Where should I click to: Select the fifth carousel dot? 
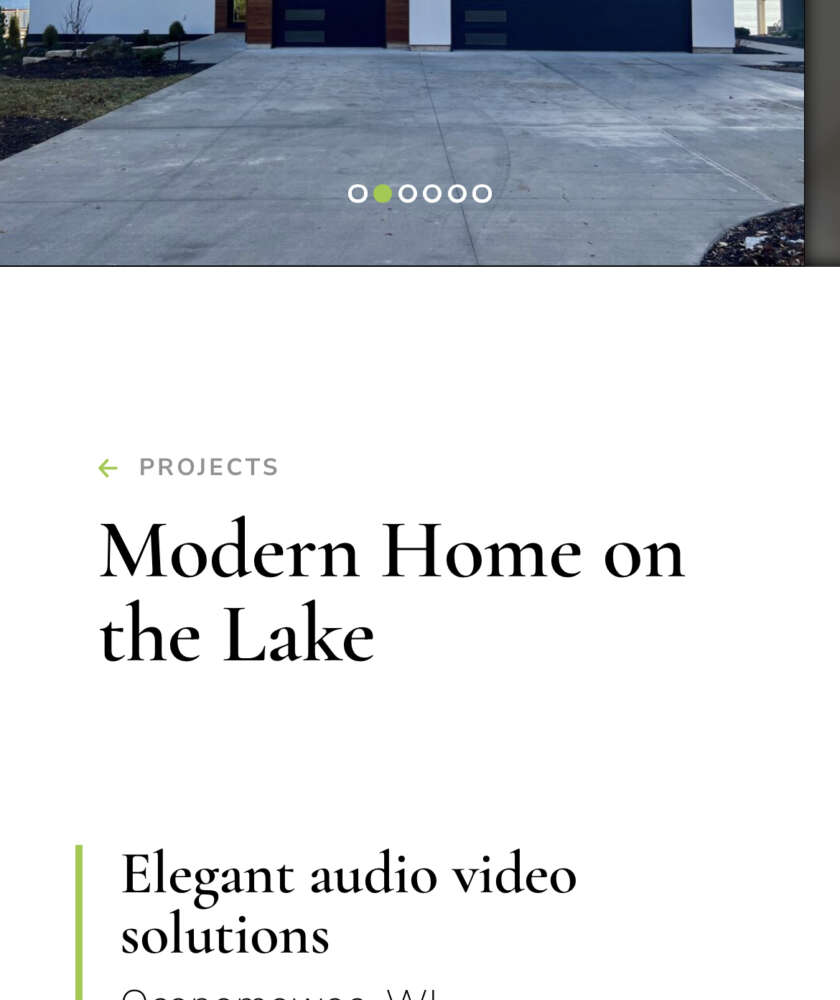457,194
